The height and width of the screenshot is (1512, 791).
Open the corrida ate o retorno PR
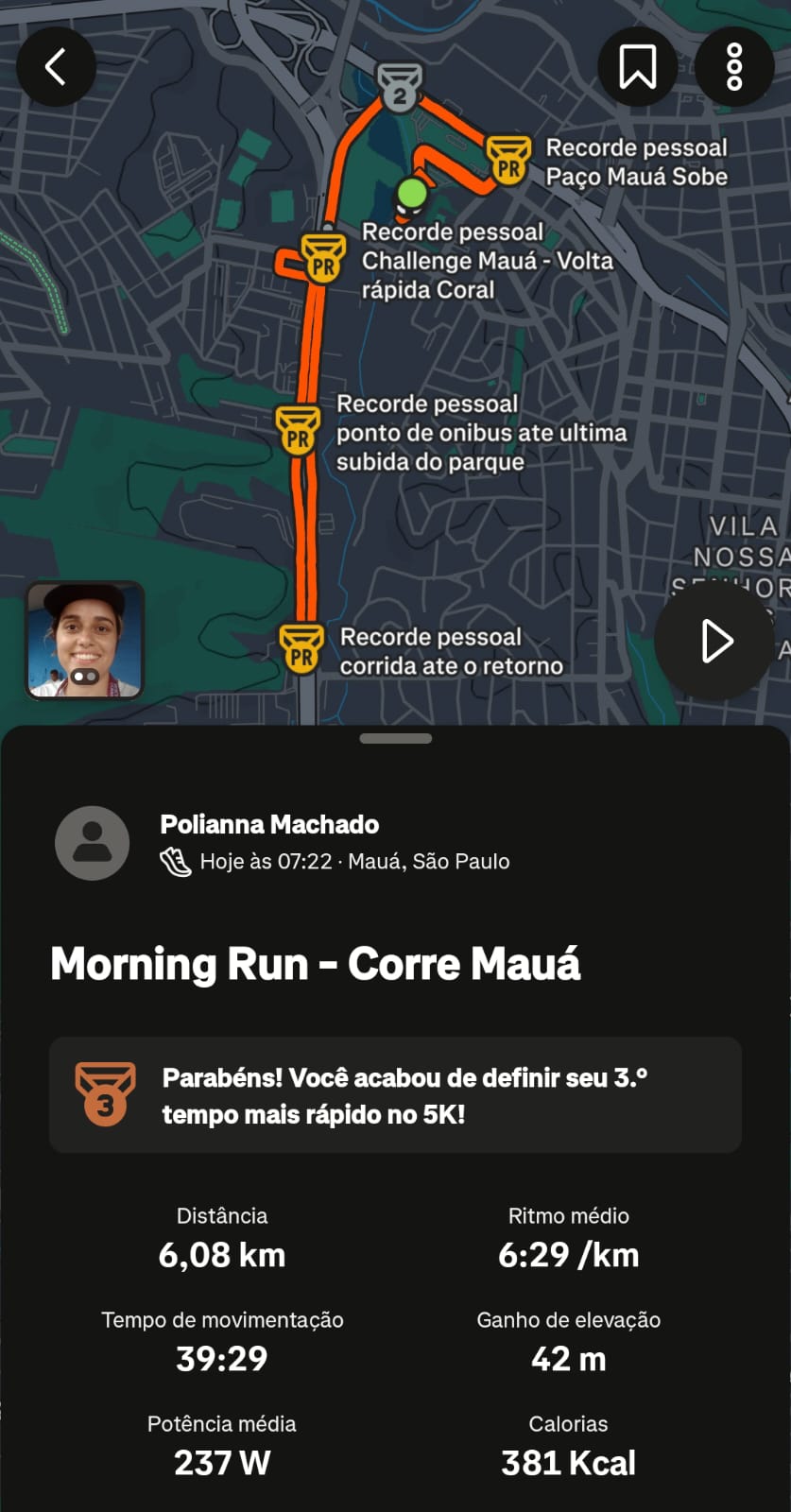coord(301,648)
